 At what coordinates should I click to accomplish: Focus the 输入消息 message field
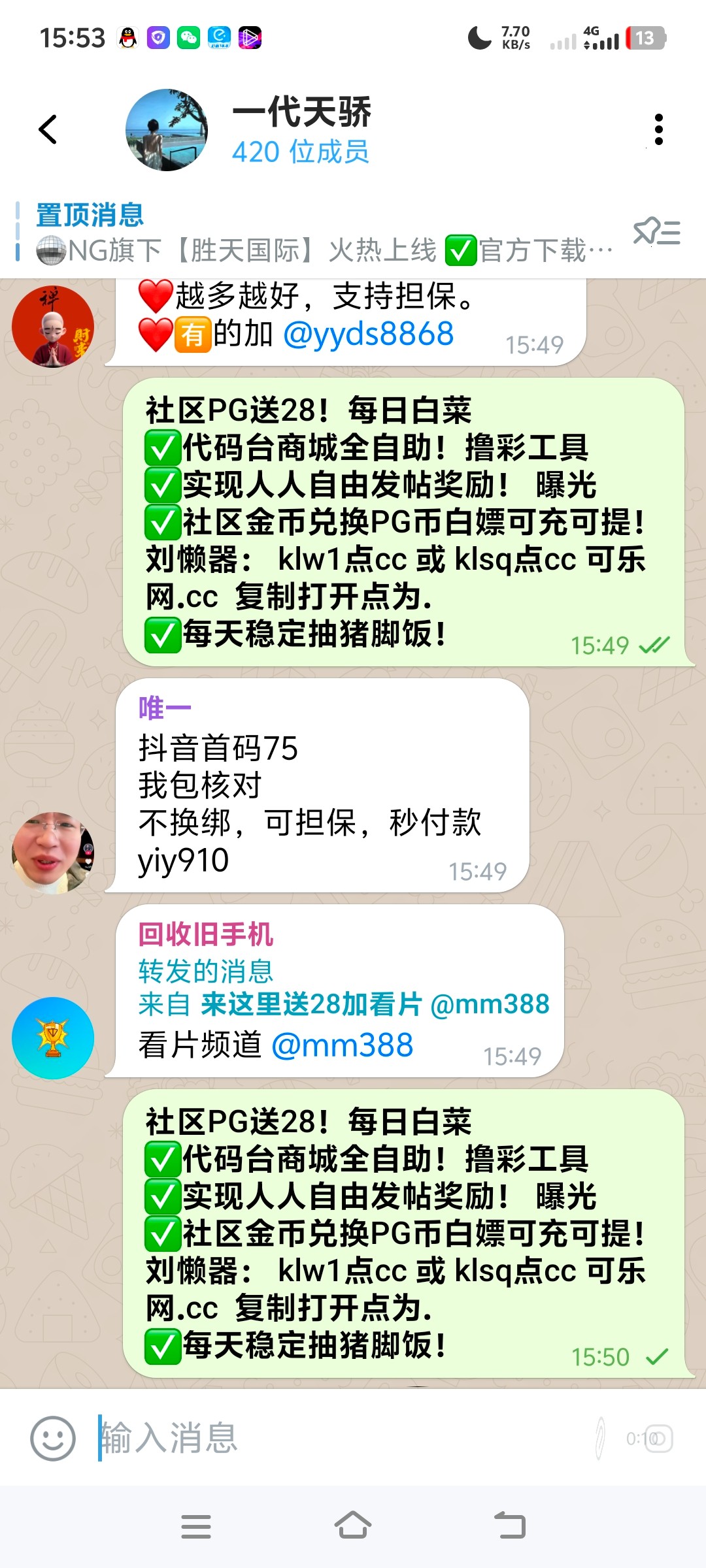tap(327, 1438)
